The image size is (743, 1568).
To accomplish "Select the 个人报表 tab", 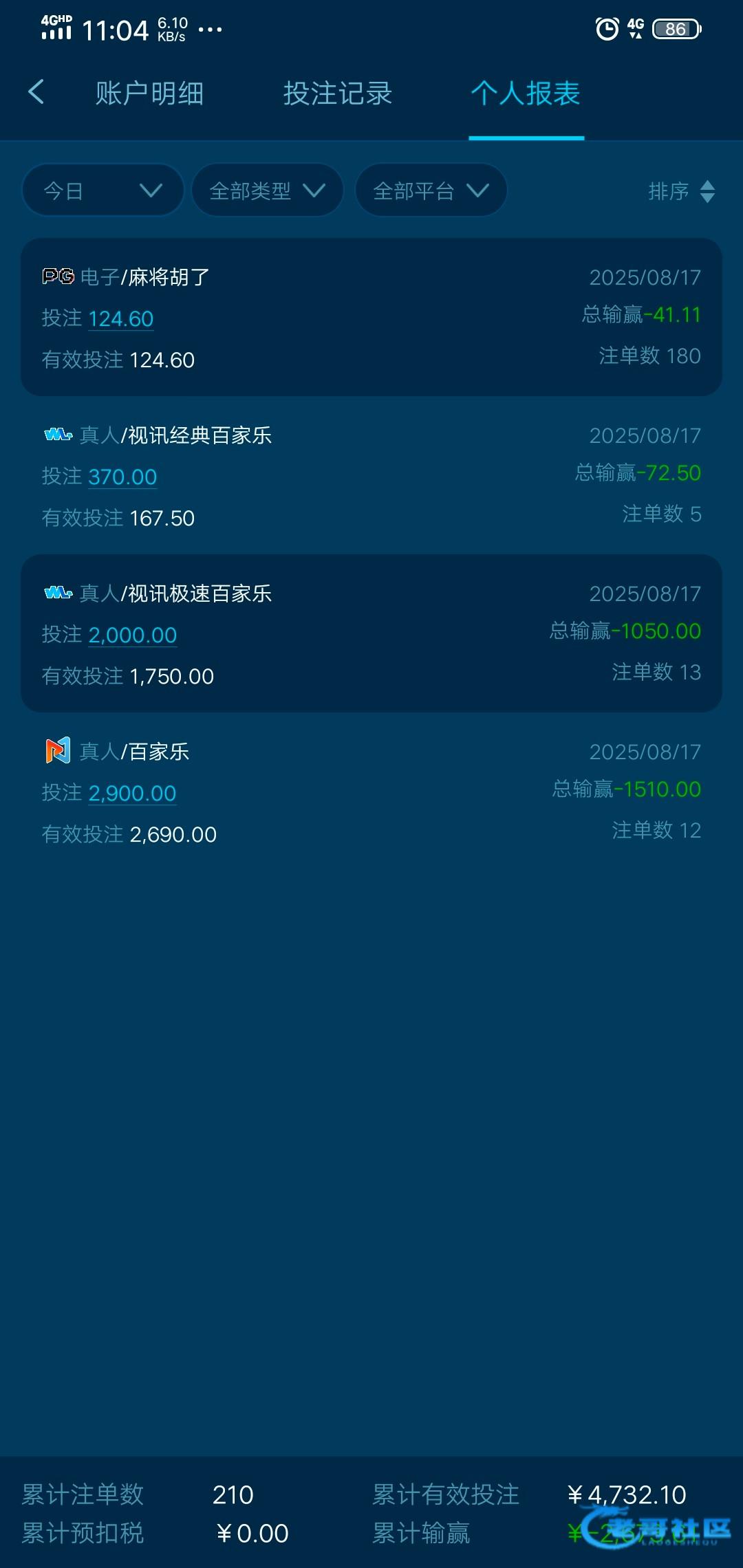I will point(526,94).
